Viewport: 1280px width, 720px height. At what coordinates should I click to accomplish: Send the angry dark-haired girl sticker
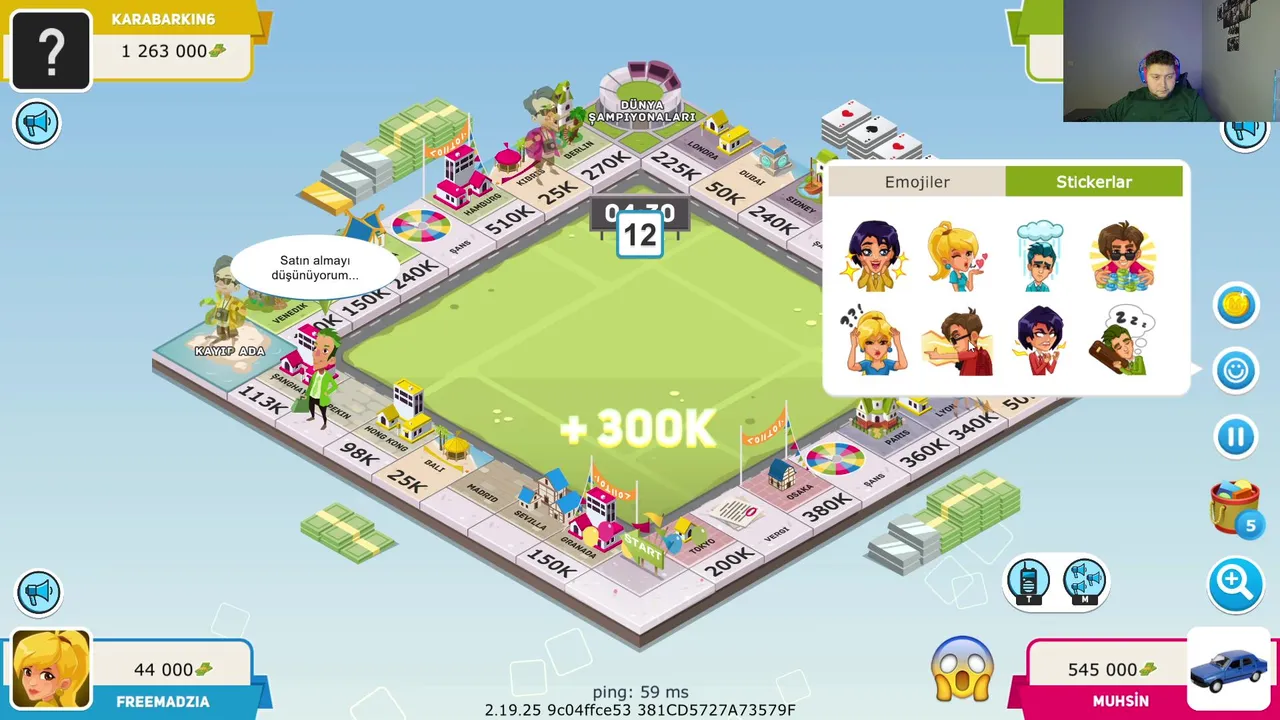(1040, 341)
